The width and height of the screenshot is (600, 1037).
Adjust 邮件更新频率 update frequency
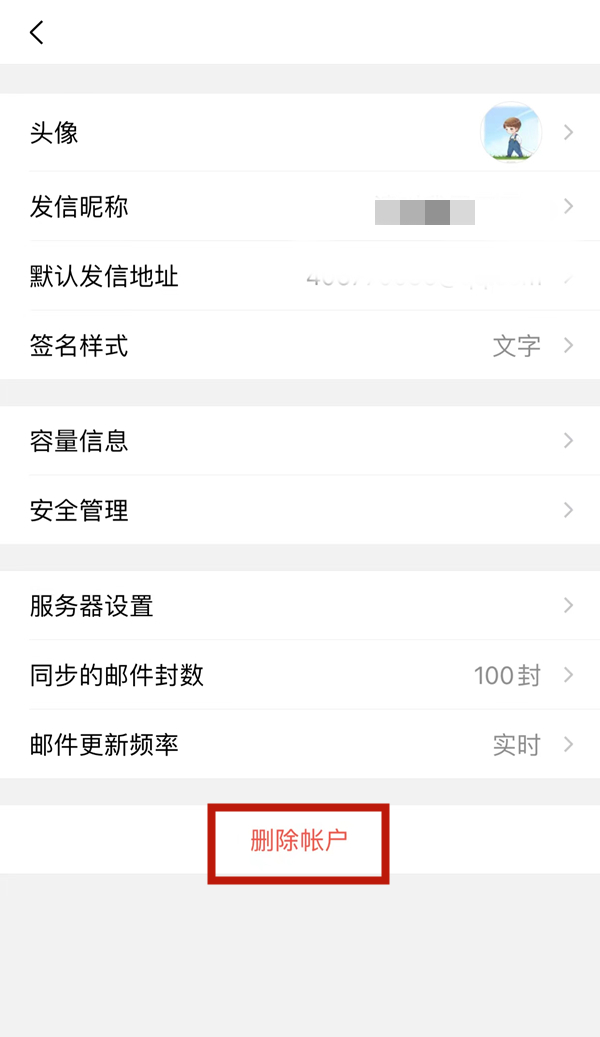[x=300, y=745]
